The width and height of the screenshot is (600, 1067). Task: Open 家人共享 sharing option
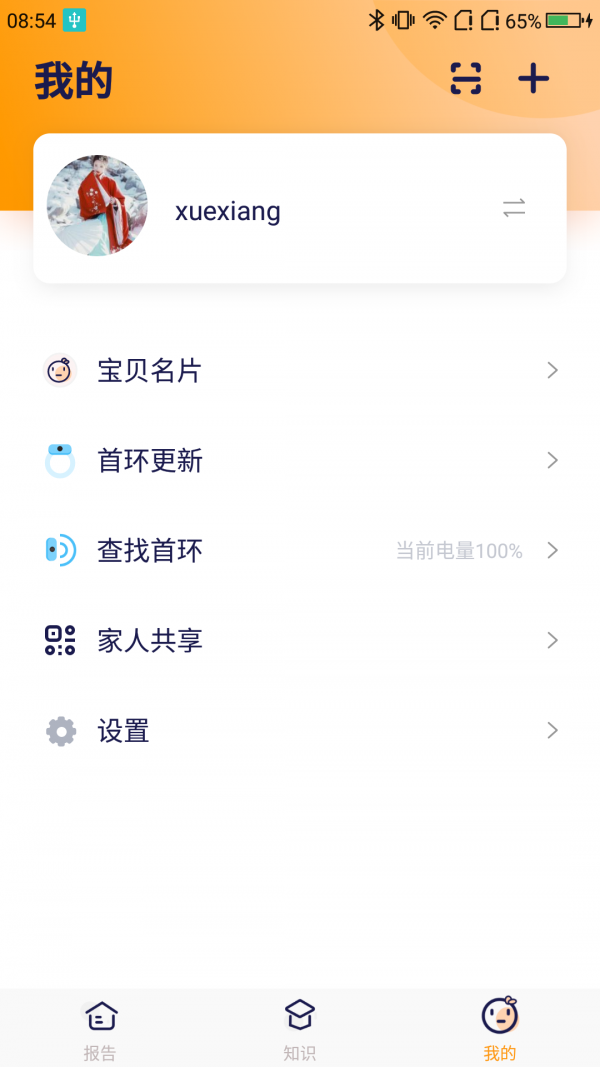pos(300,641)
